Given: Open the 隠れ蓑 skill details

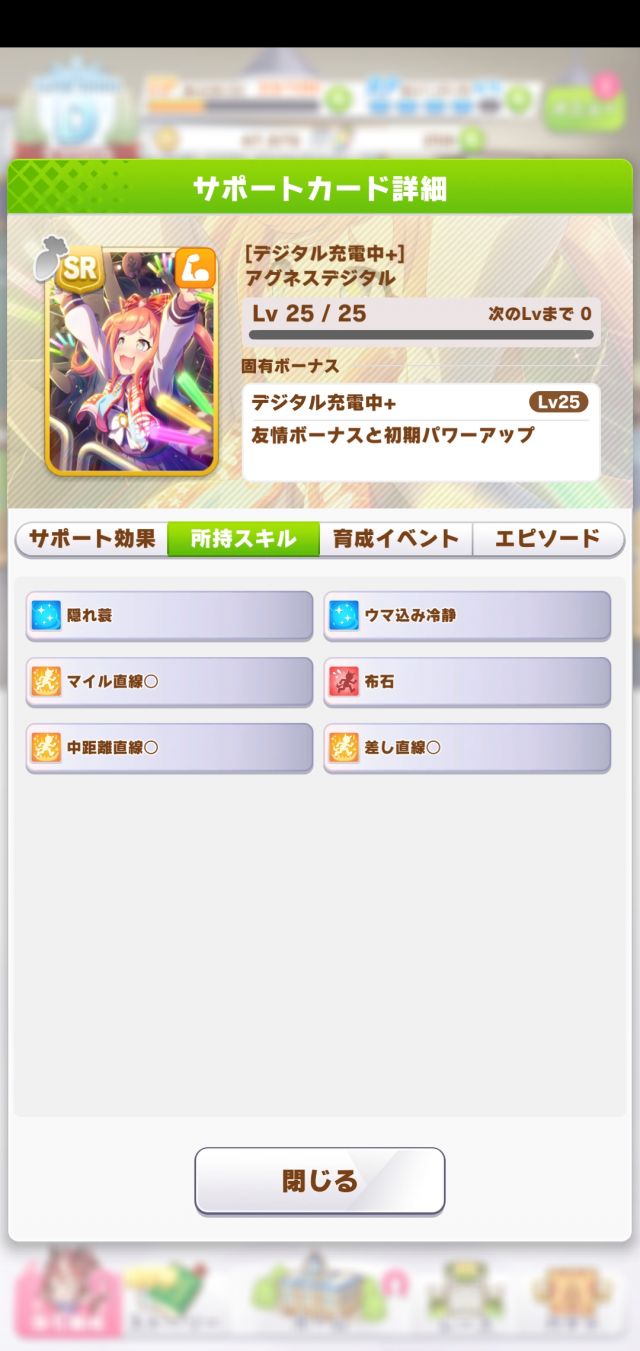Looking at the screenshot, I should tap(169, 615).
